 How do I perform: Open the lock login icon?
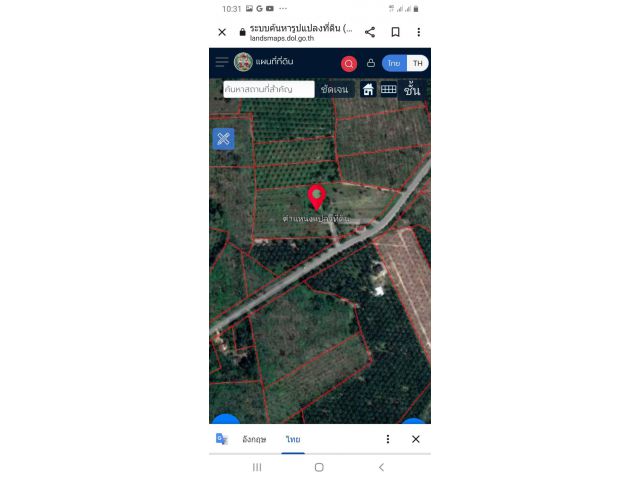(371, 63)
